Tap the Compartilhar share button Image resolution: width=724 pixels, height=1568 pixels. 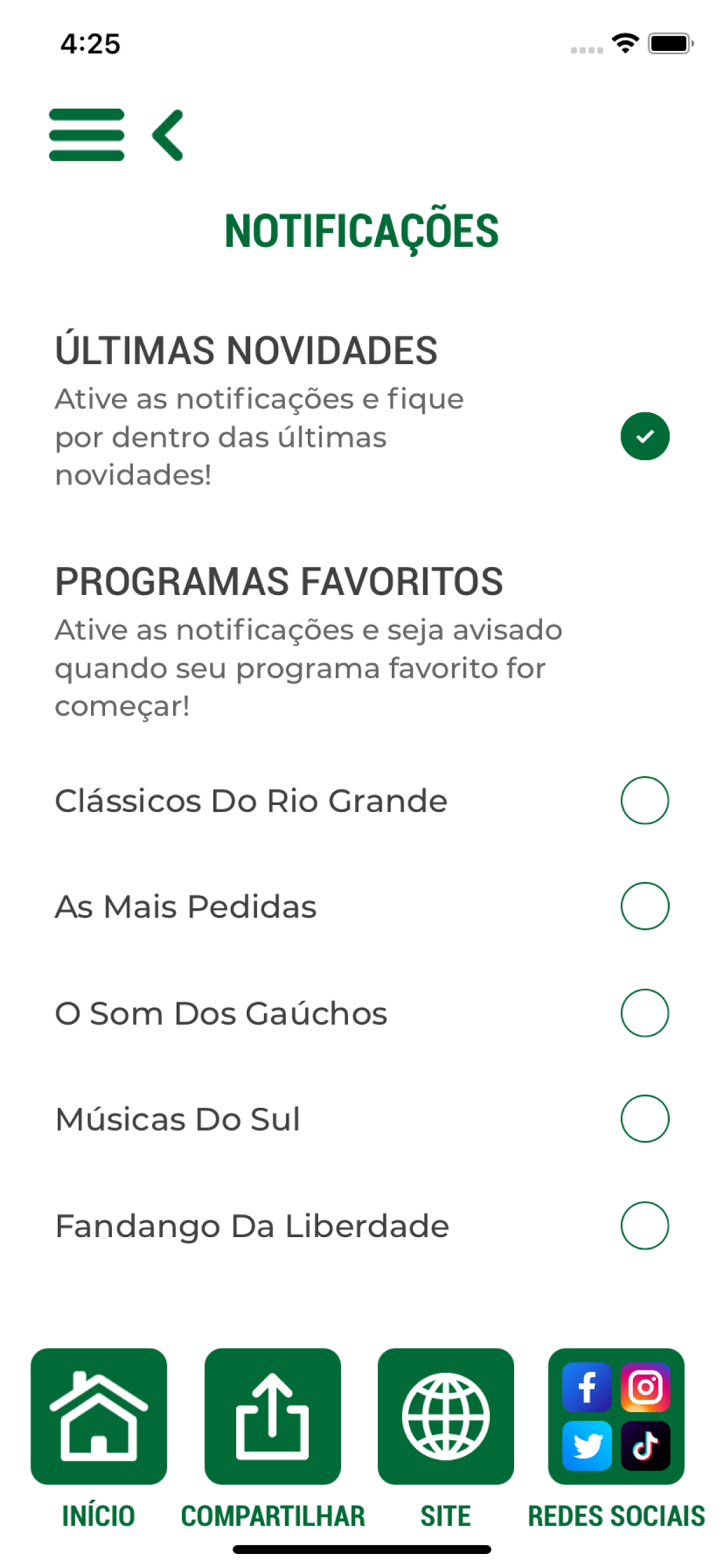click(x=273, y=1417)
